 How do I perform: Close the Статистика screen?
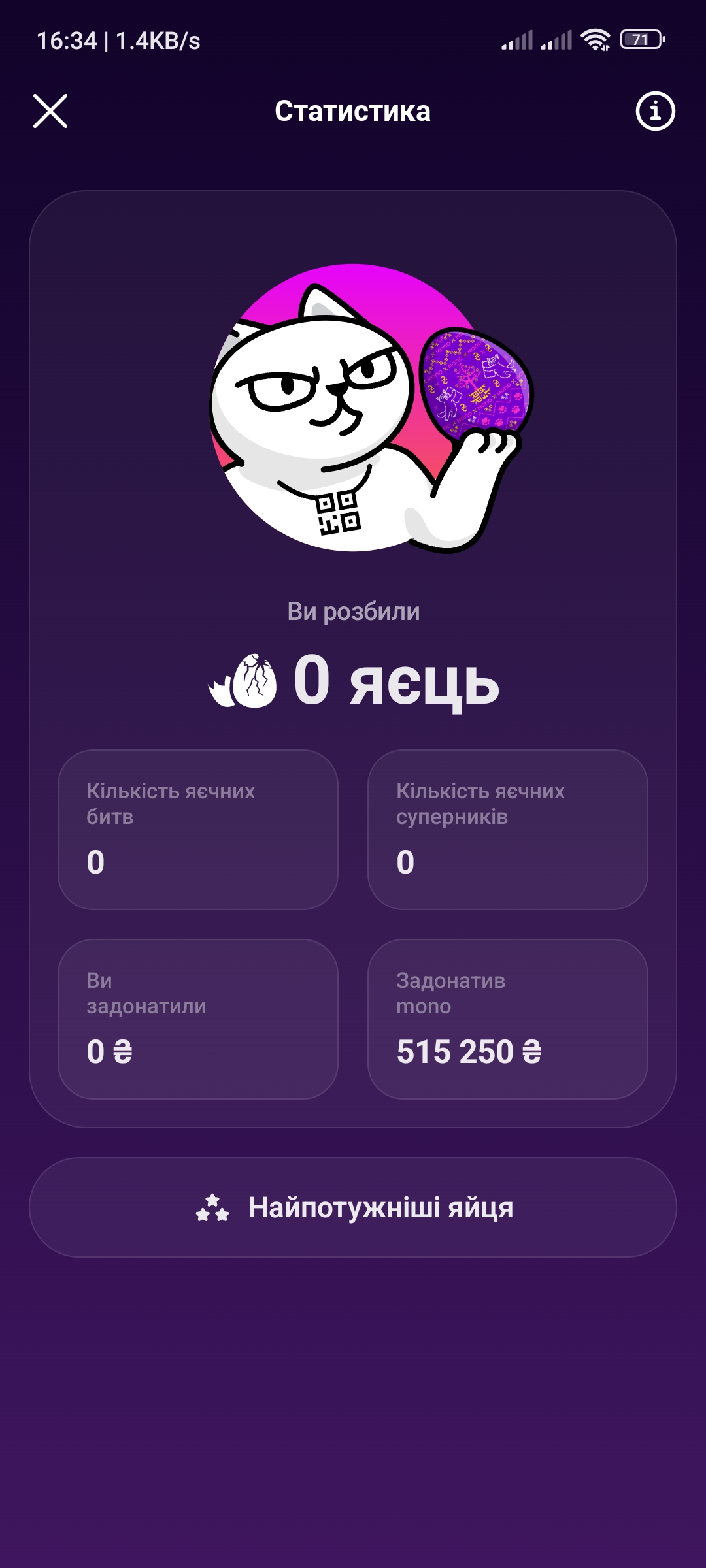(50, 111)
